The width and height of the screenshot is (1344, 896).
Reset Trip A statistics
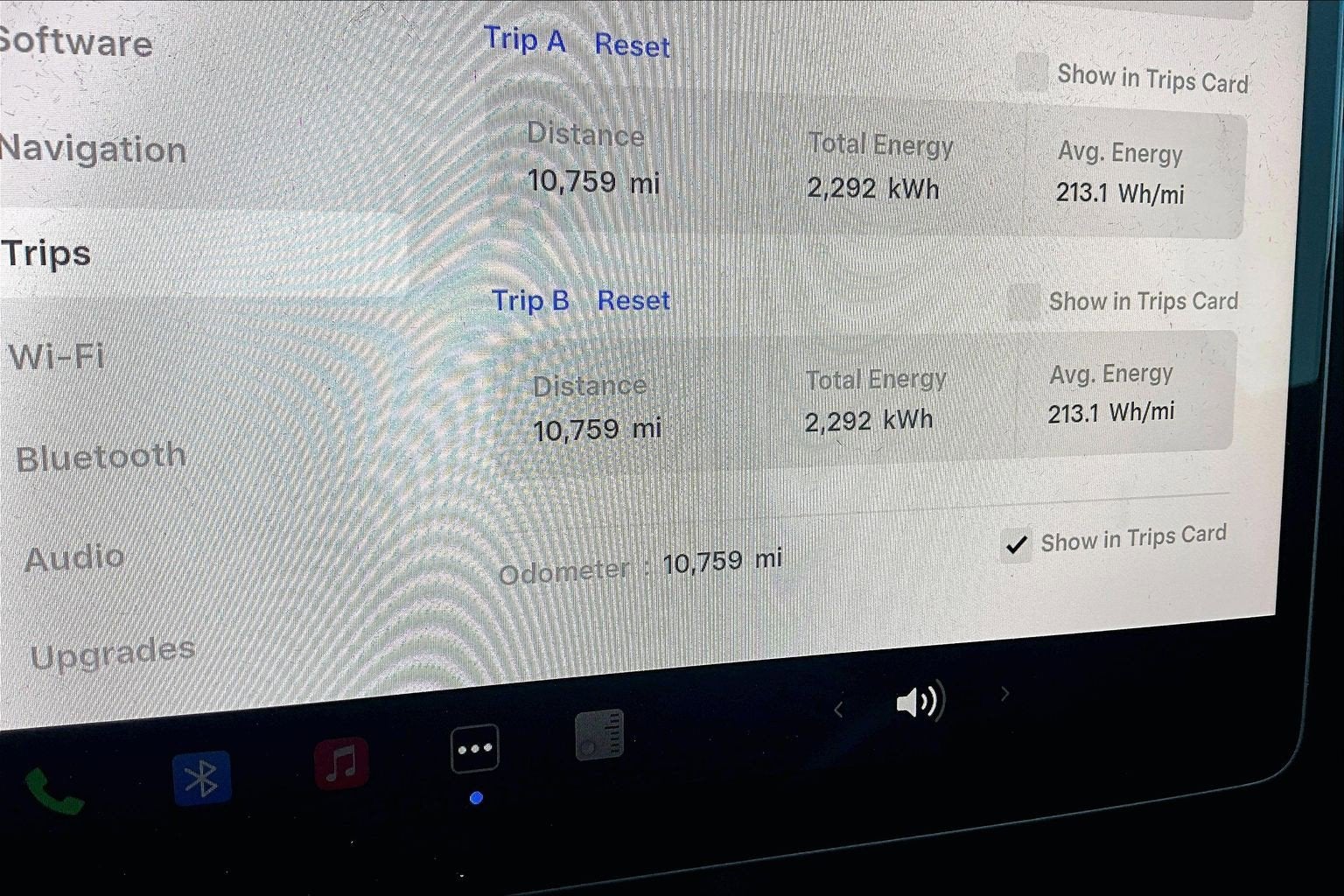632,45
